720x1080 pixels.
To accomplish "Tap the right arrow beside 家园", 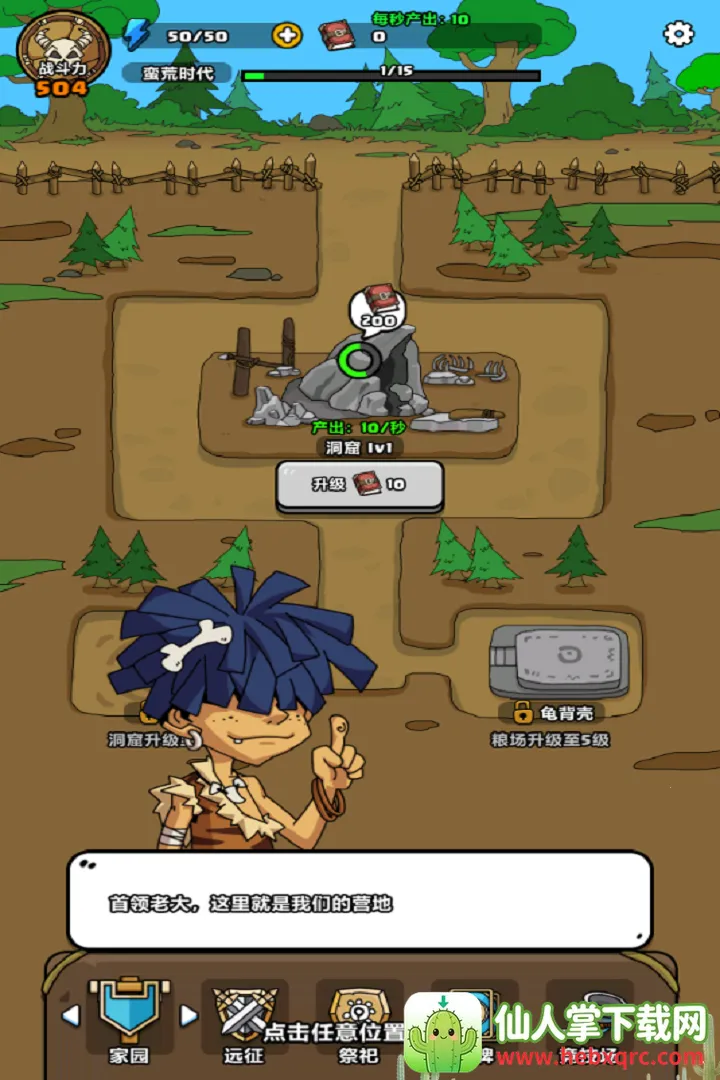I will [188, 1016].
